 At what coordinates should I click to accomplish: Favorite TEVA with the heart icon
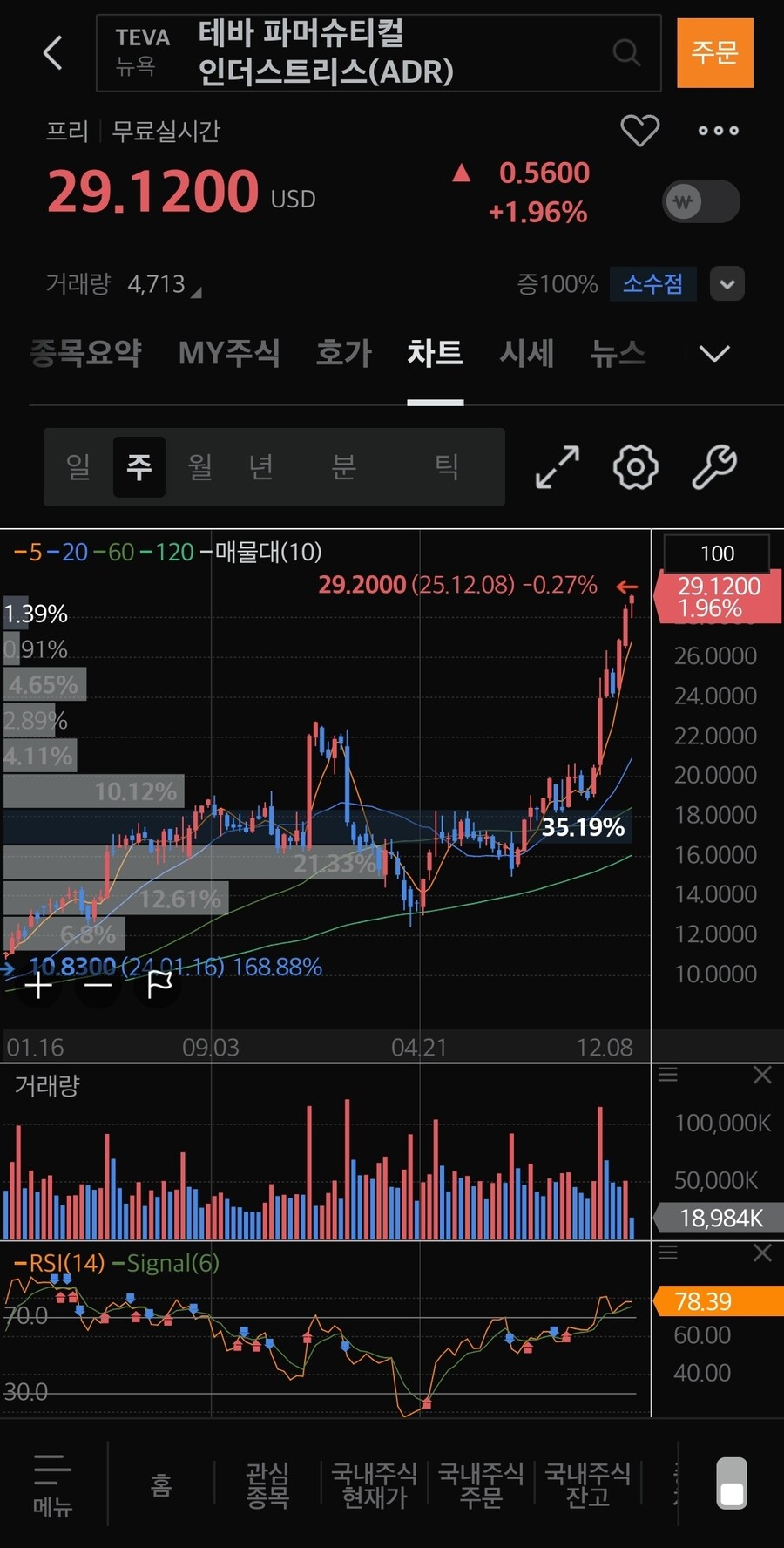coord(640,128)
